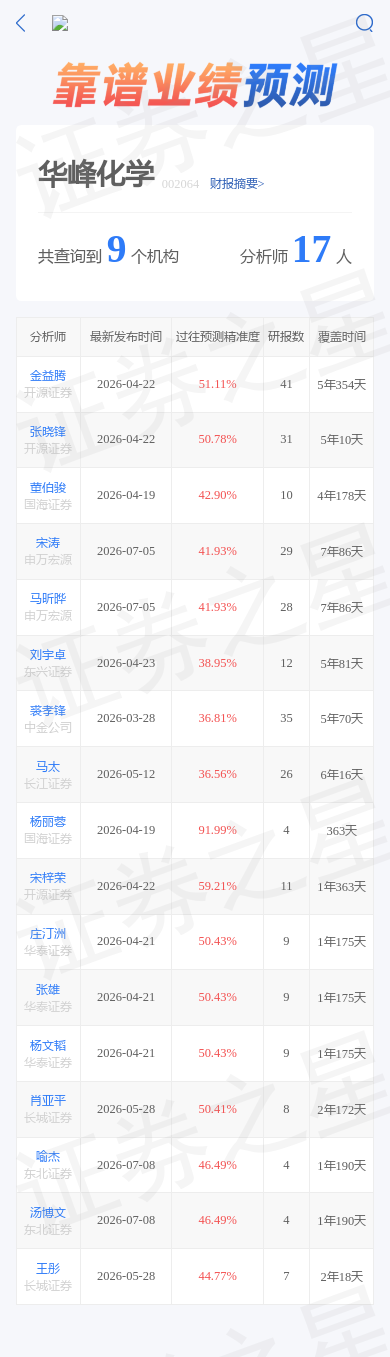View analyst 肖亚平 from 长城证券
This screenshot has width=390, height=1357.
[48, 1101]
